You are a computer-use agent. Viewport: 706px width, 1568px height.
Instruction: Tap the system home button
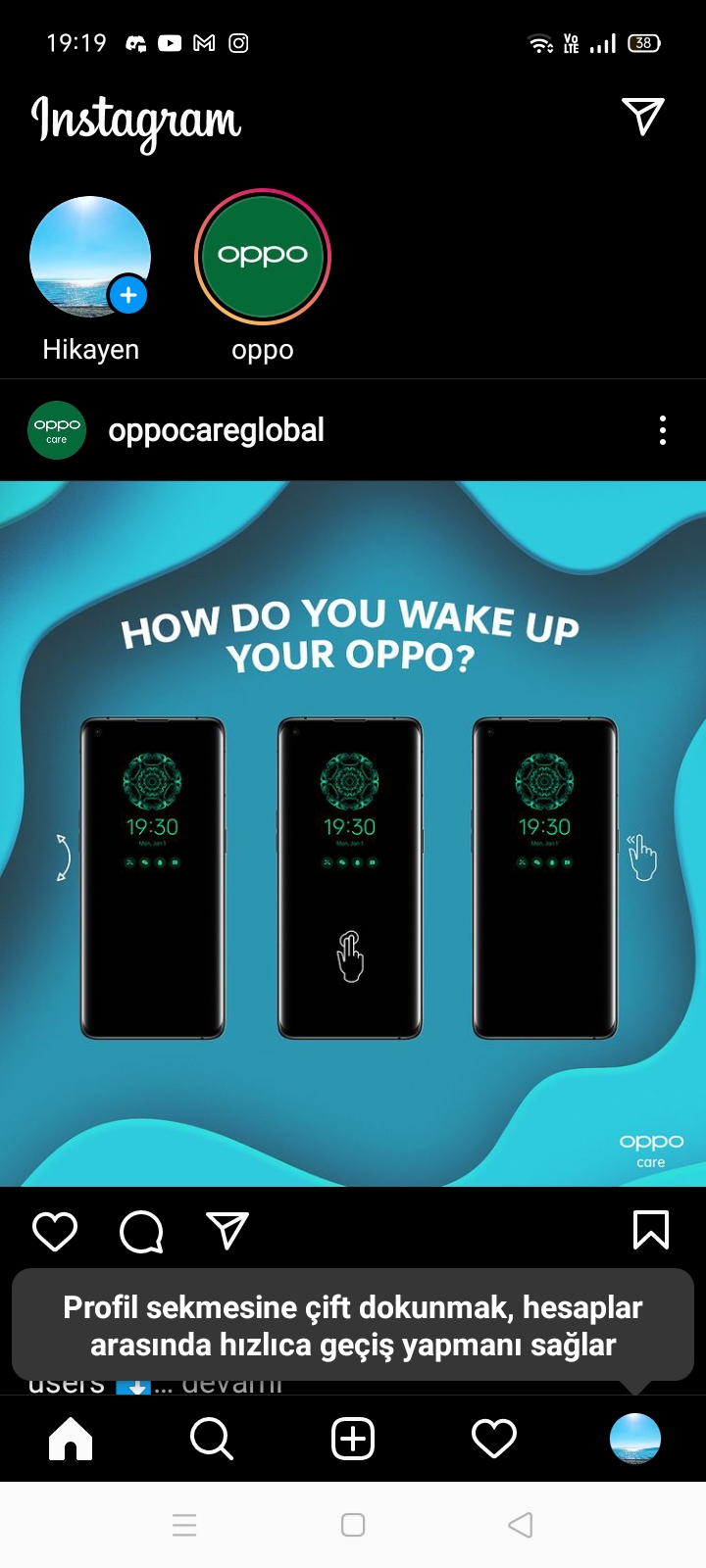[353, 1525]
